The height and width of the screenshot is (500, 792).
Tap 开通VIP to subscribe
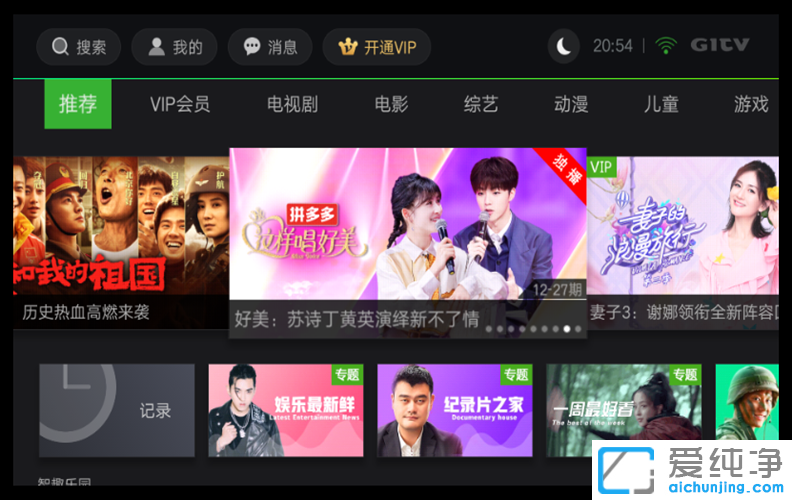coord(376,47)
